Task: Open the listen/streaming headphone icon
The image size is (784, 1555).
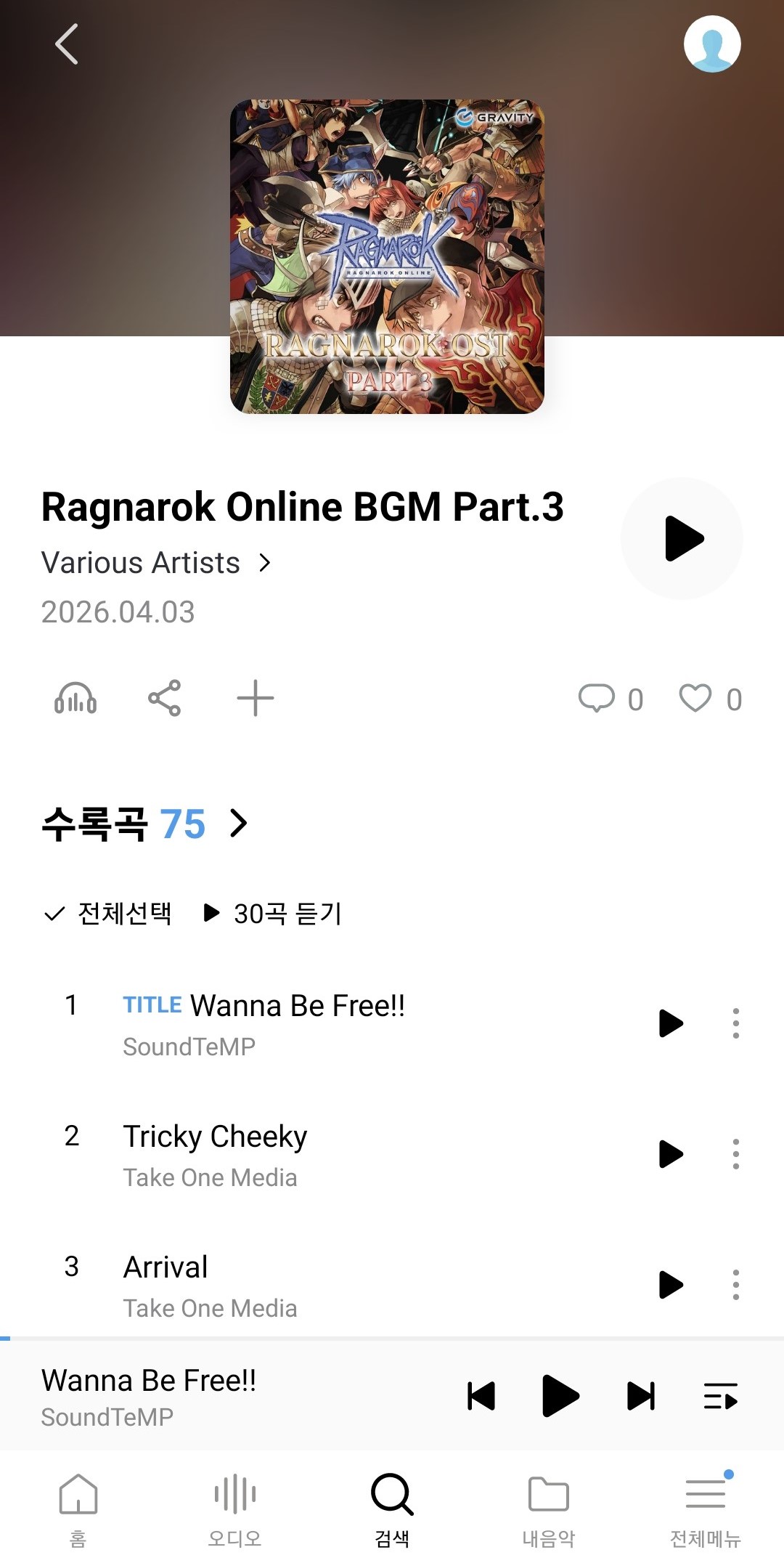Action: 75,699
